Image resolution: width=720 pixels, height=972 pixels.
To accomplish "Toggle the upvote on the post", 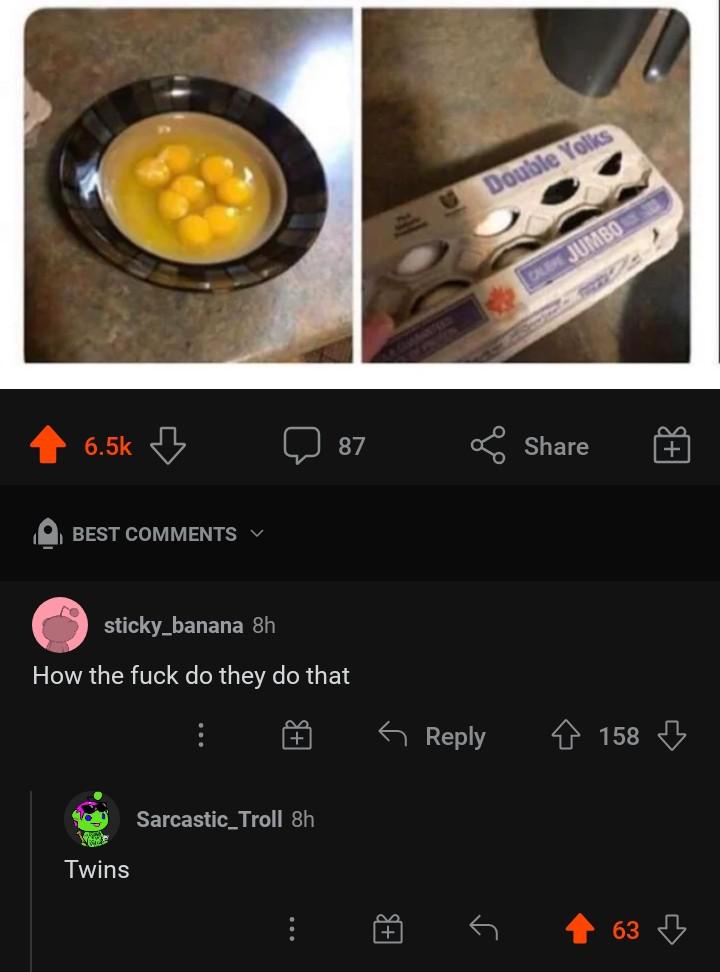I will 46,446.
